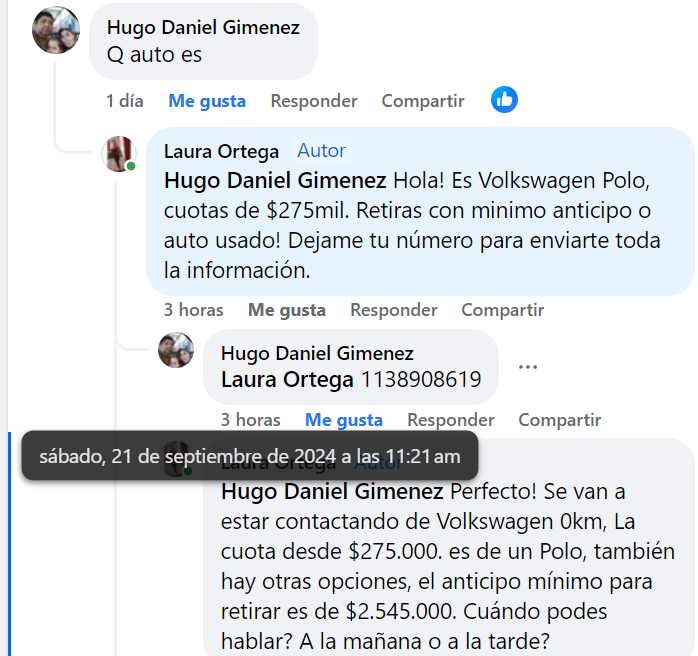
Task: Share Hugo's 'Q auto es' comment
Action: [x=423, y=101]
